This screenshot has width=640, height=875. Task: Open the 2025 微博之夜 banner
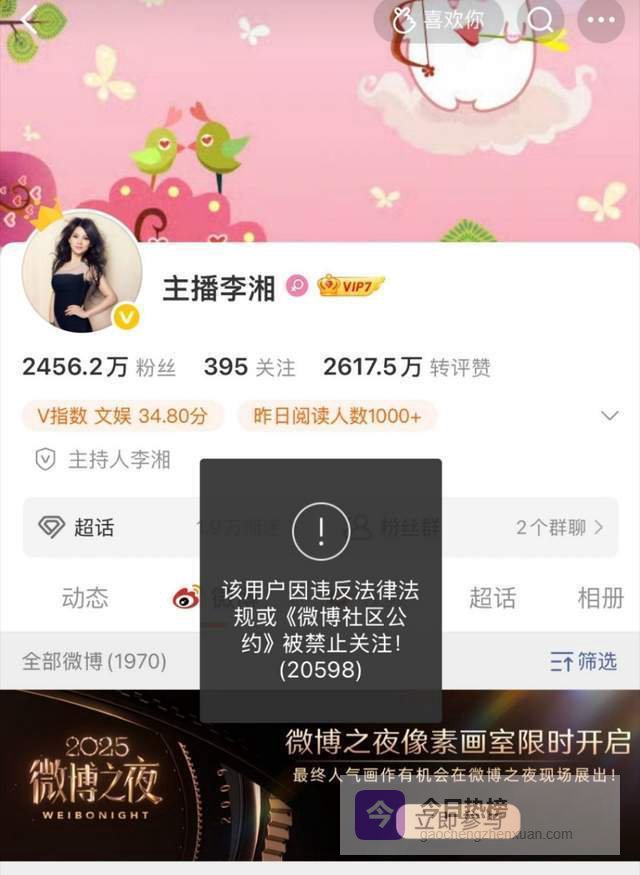pos(170,772)
